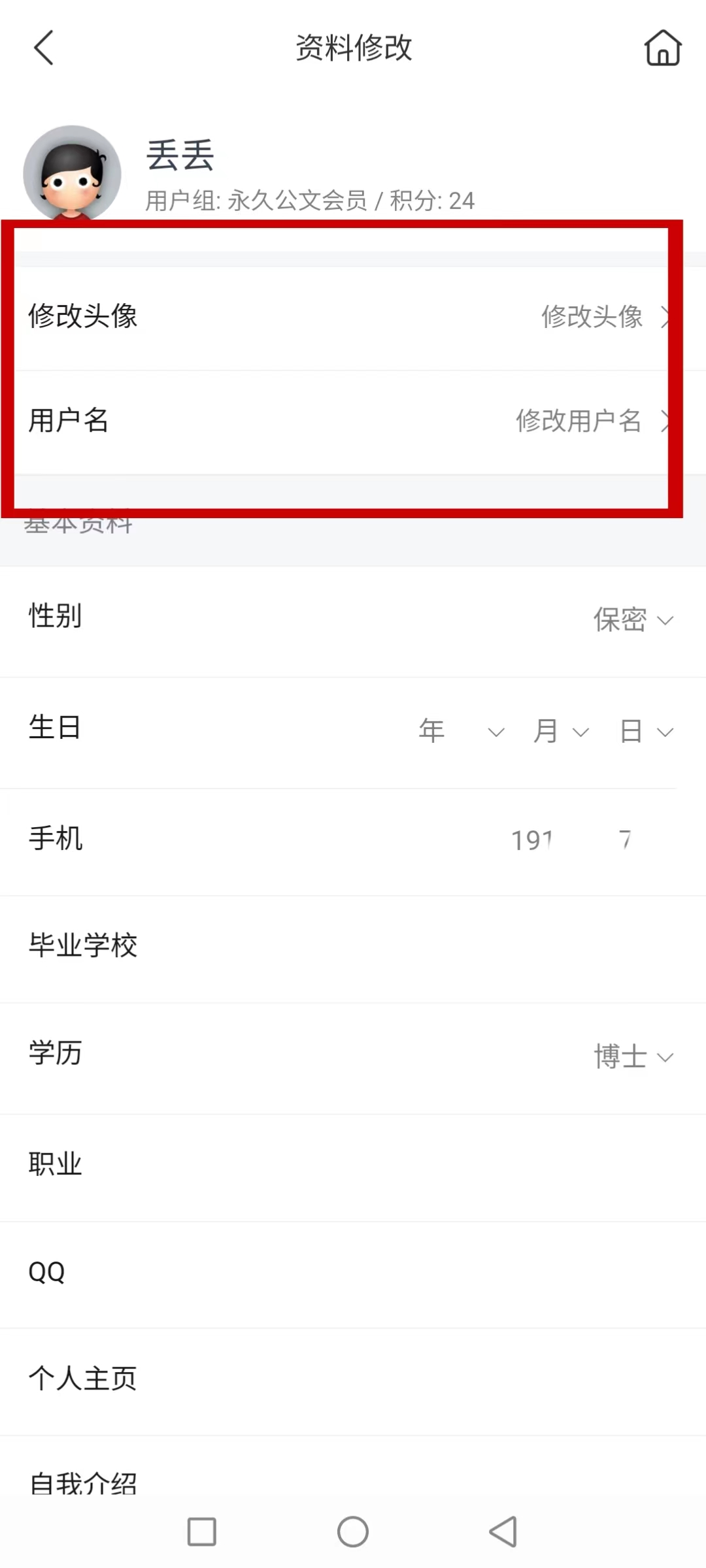Select the birthday 月 dropdown
The width and height of the screenshot is (706, 1568).
(561, 731)
